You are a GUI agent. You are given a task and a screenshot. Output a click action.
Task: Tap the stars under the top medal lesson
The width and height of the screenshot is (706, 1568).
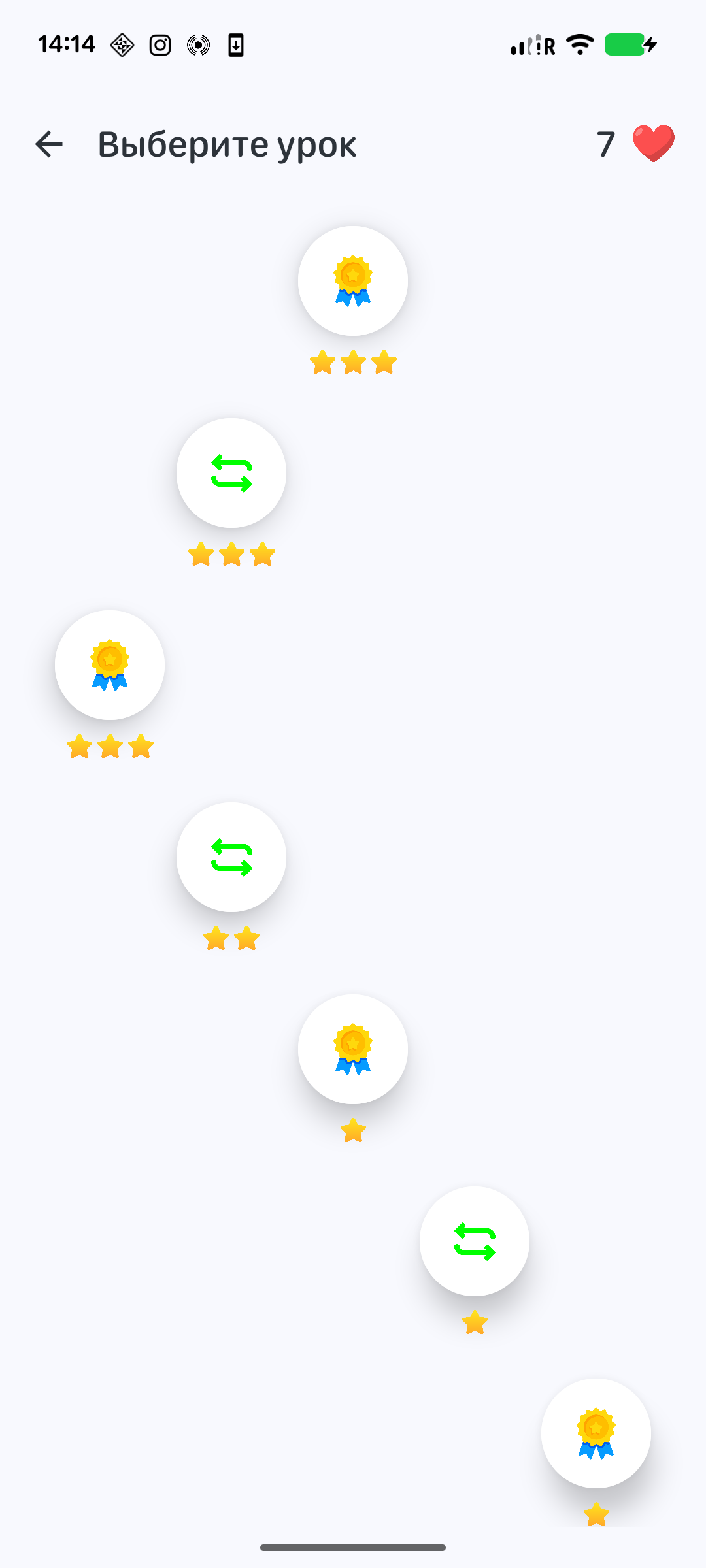click(353, 361)
